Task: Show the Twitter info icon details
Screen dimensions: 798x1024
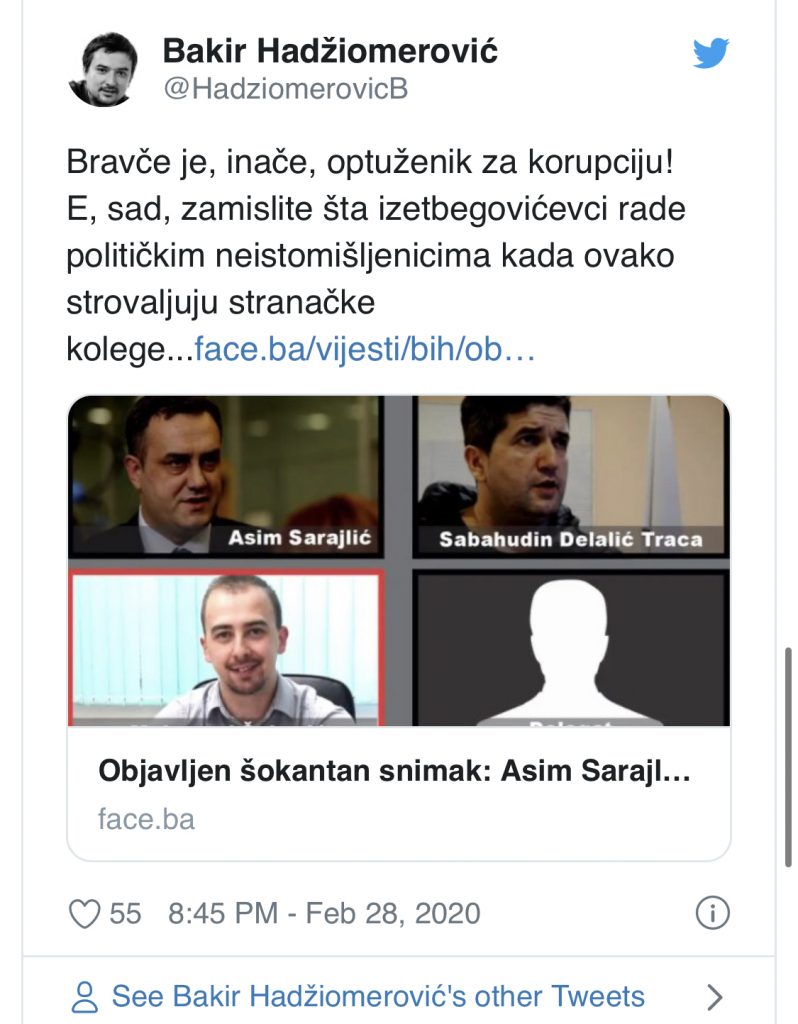Action: (x=709, y=913)
